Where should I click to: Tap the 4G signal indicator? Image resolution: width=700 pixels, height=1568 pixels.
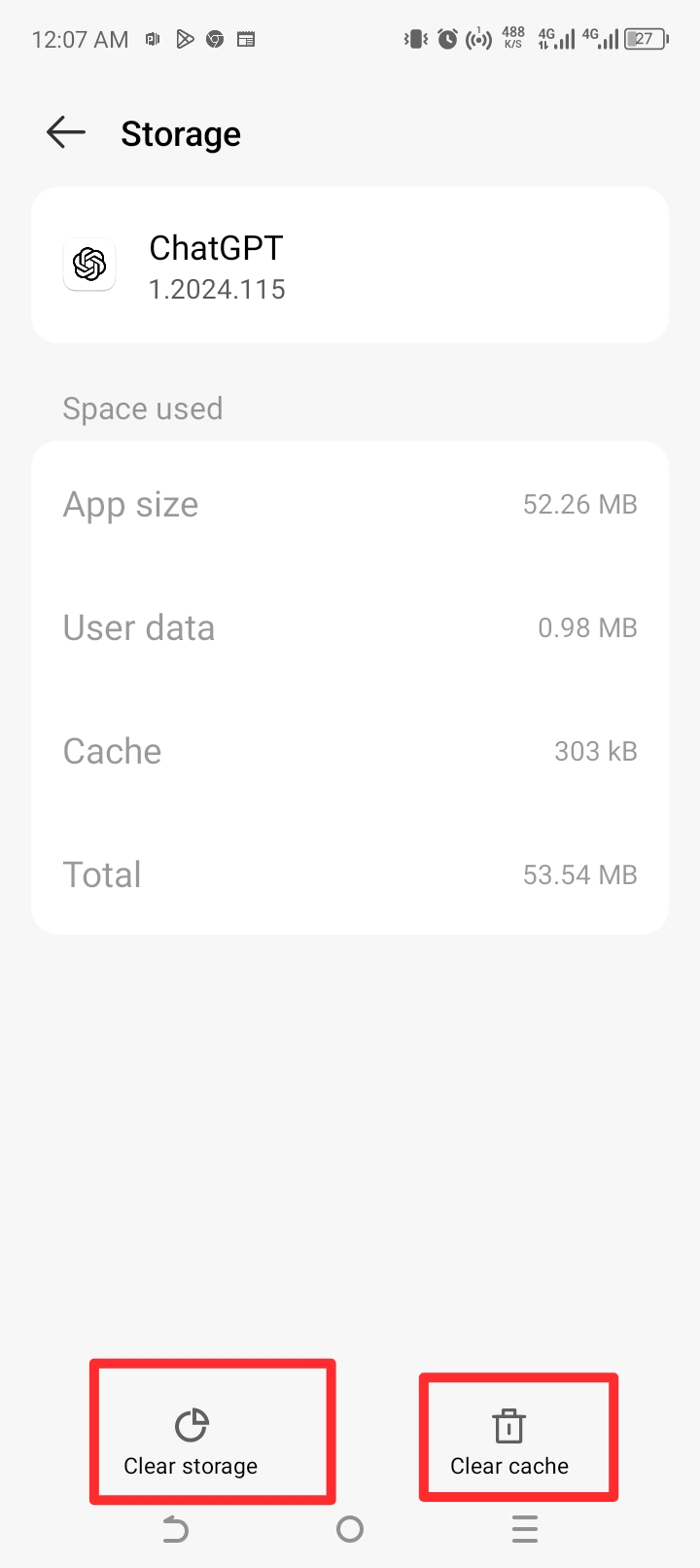click(x=554, y=39)
